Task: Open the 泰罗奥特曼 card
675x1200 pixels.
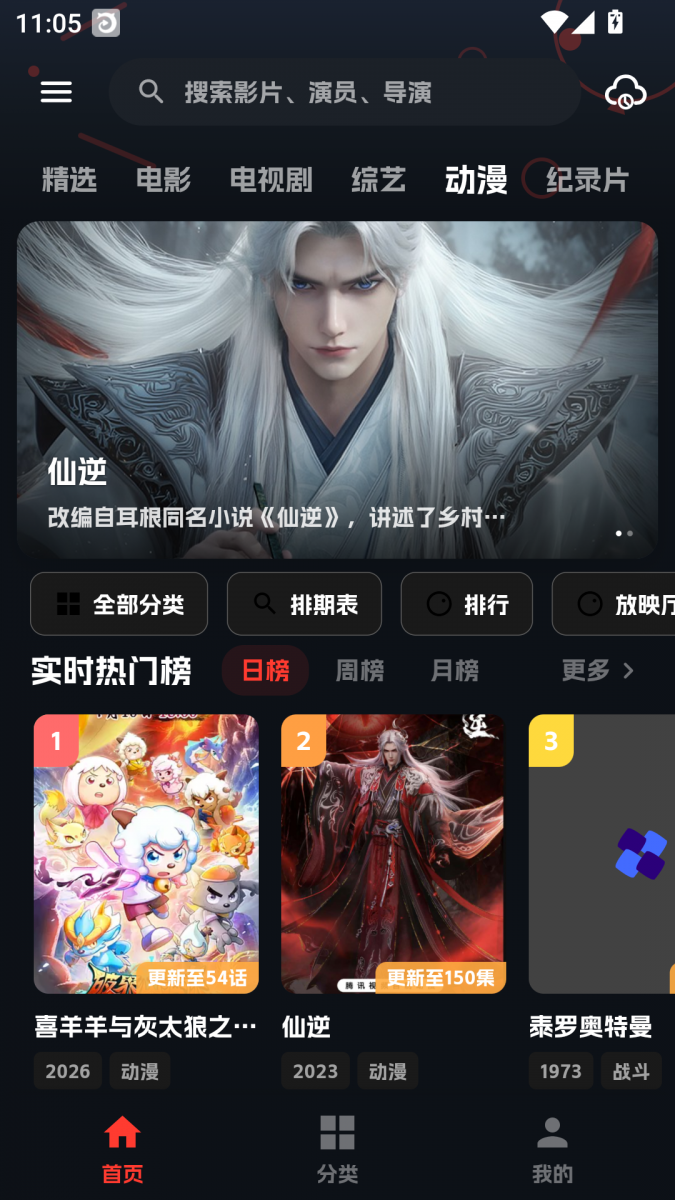Action: (x=602, y=900)
